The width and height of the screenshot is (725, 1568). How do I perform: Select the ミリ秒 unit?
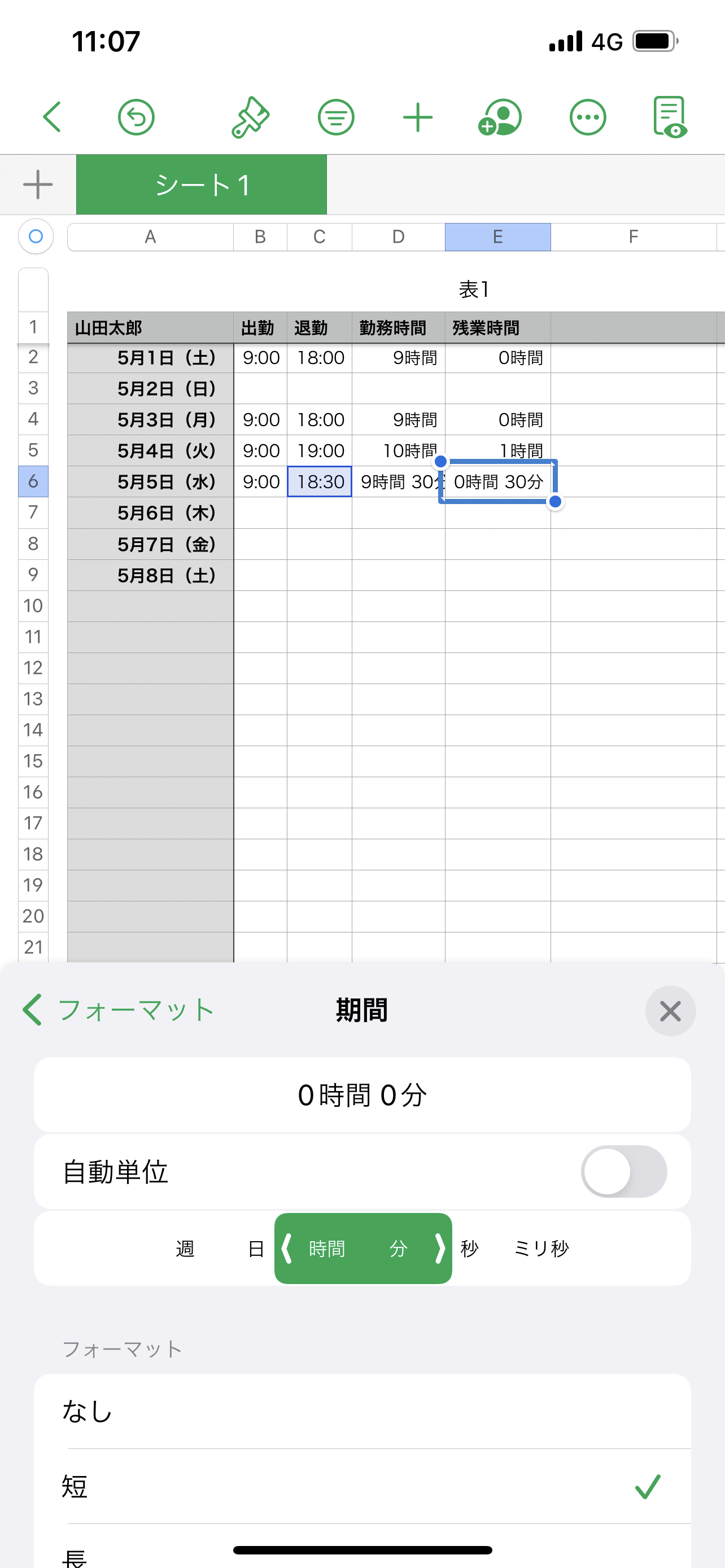click(x=541, y=1249)
